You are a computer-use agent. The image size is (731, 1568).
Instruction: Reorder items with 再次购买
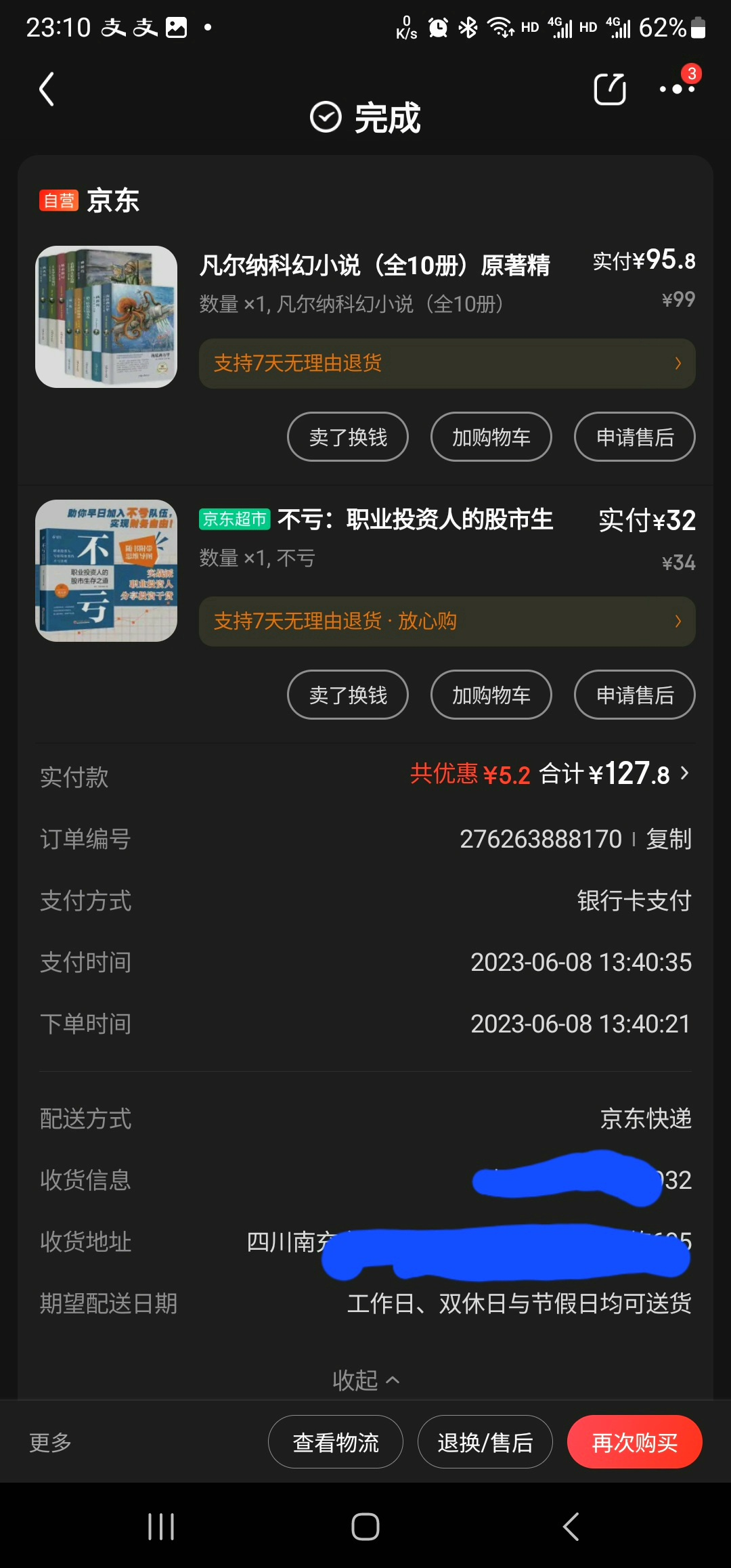click(x=634, y=1443)
